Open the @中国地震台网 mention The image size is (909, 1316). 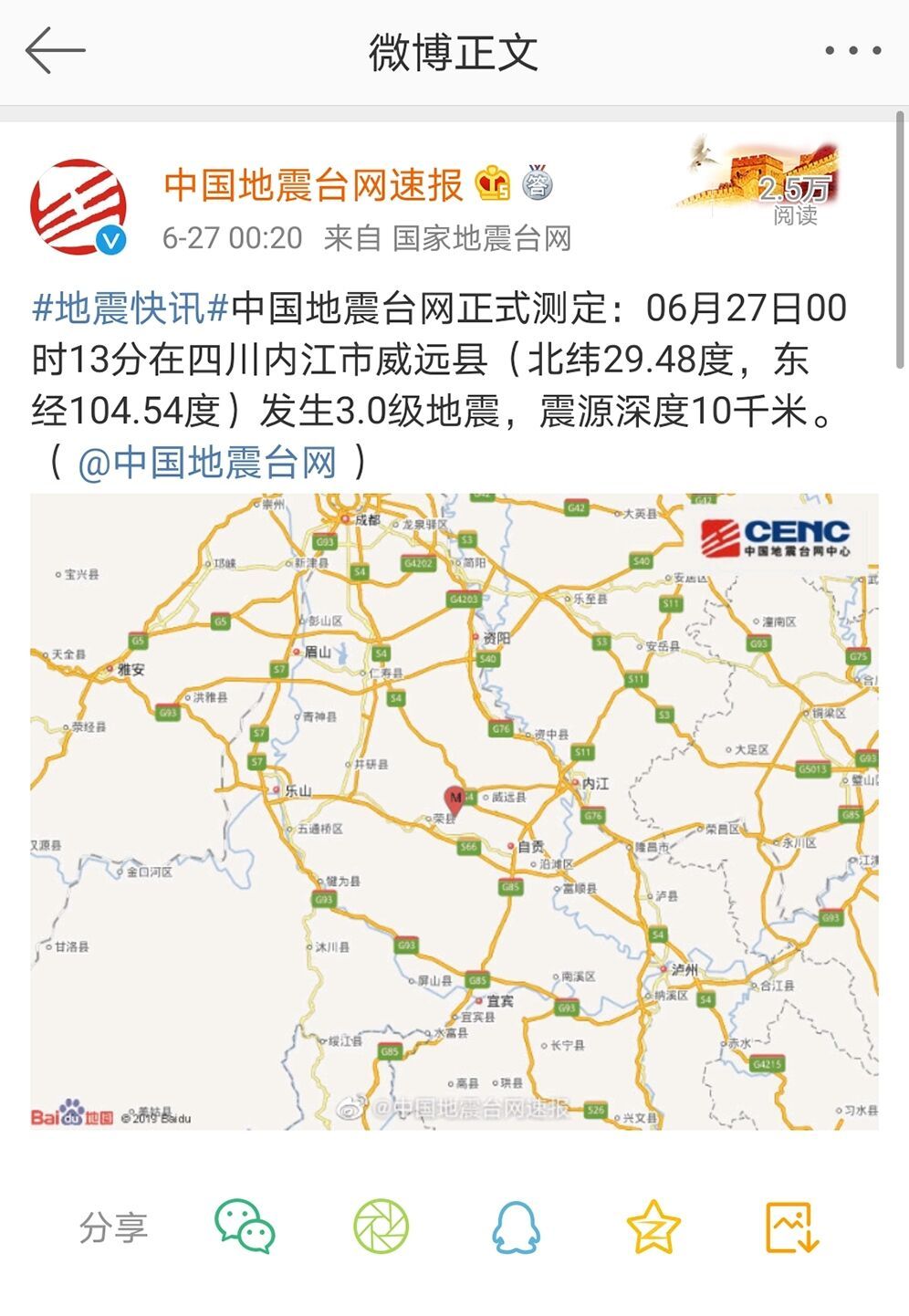[208, 462]
